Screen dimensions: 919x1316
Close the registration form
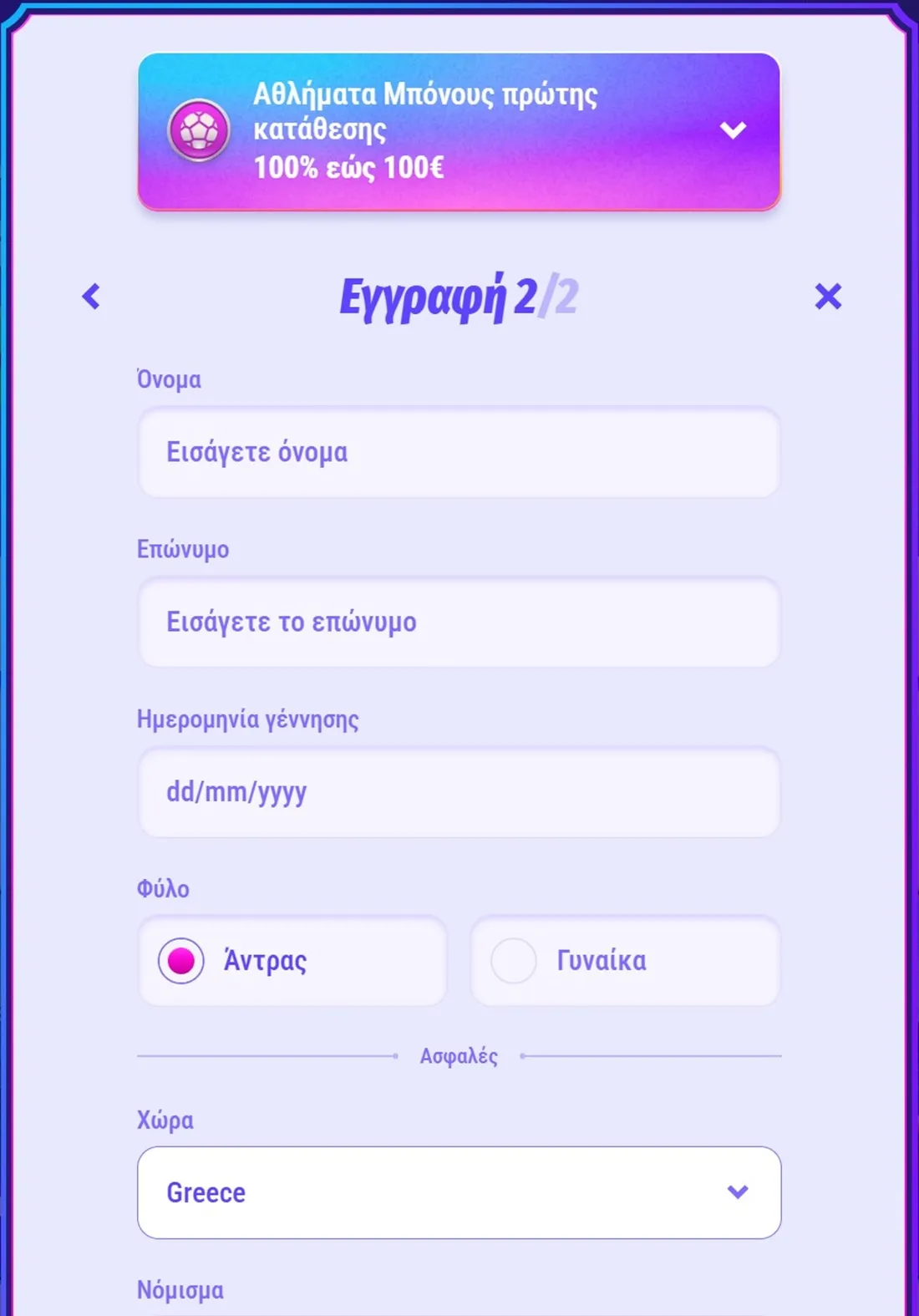click(827, 296)
